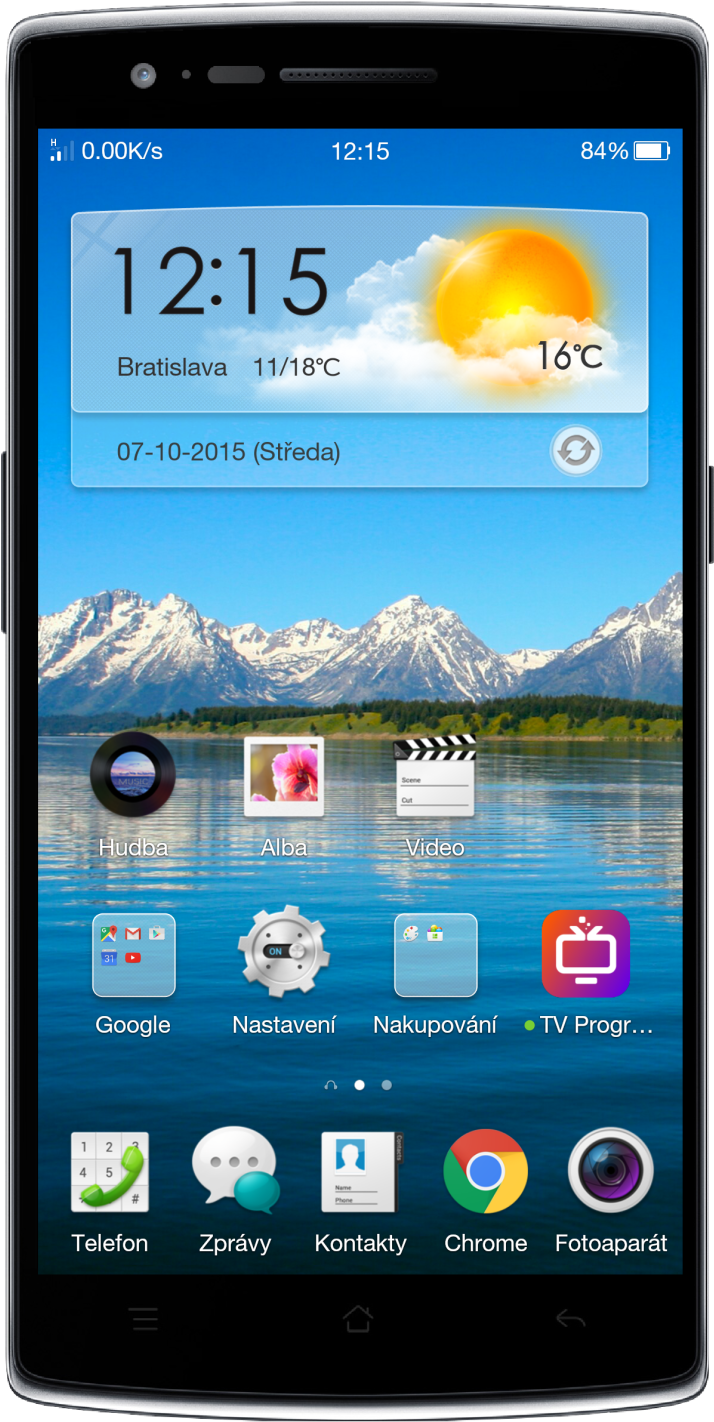Launch the Video app
This screenshot has width=714, height=1422.
tap(434, 776)
